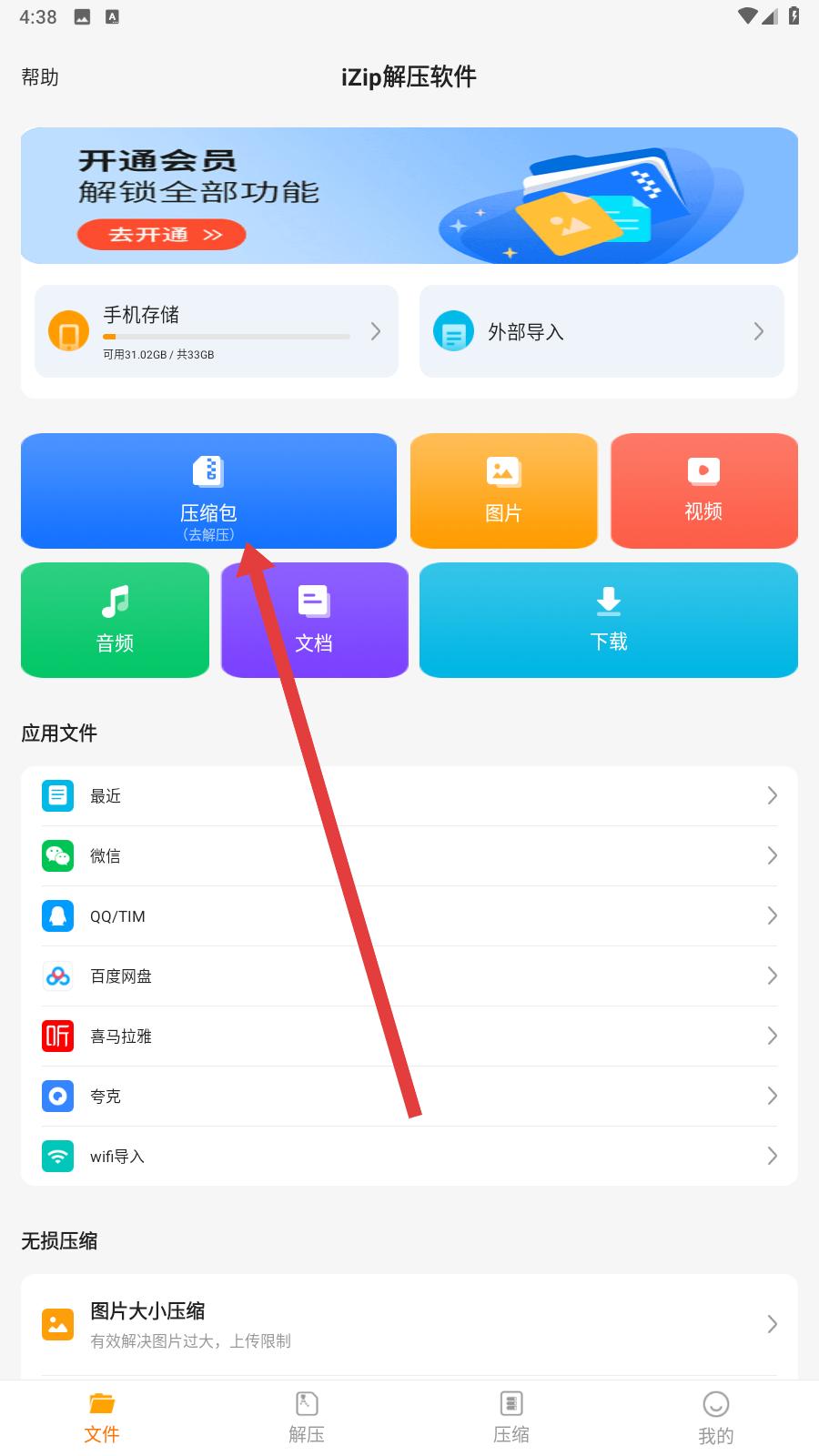Open the wifi导入 row
The image size is (819, 1456).
tap(409, 1157)
